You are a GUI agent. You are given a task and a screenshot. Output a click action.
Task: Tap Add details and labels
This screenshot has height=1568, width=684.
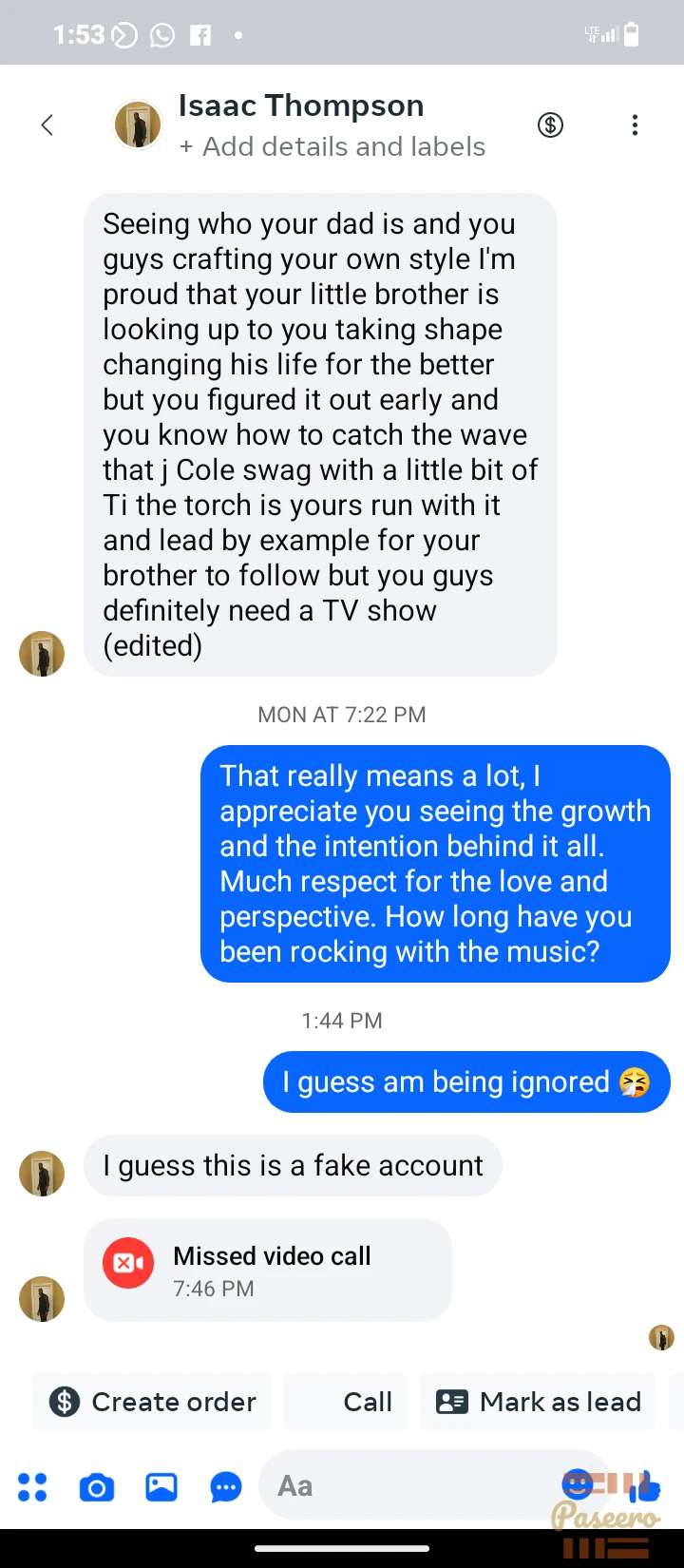pos(332,146)
